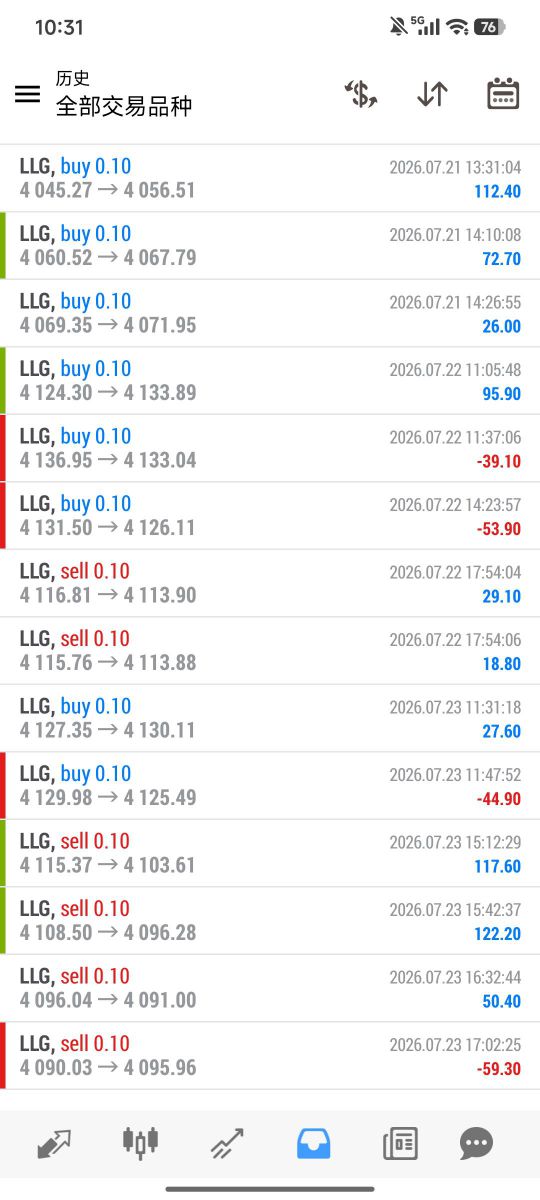Open the calendar date range picker

[x=503, y=94]
